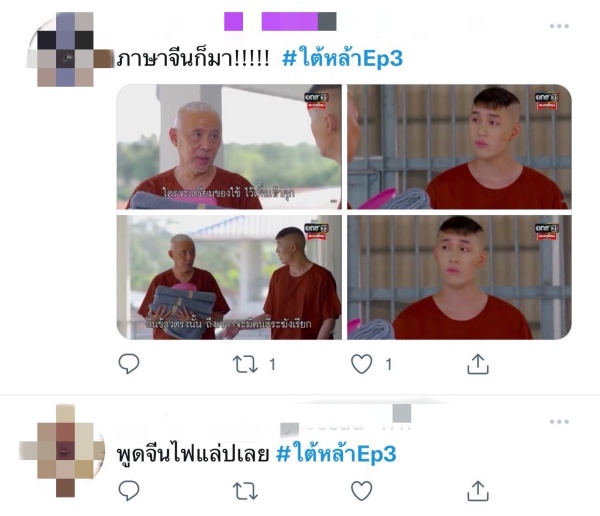600x516 pixels.
Task: Share the พูดจีนไฟแล่ปเลย tweet
Action: (478, 490)
